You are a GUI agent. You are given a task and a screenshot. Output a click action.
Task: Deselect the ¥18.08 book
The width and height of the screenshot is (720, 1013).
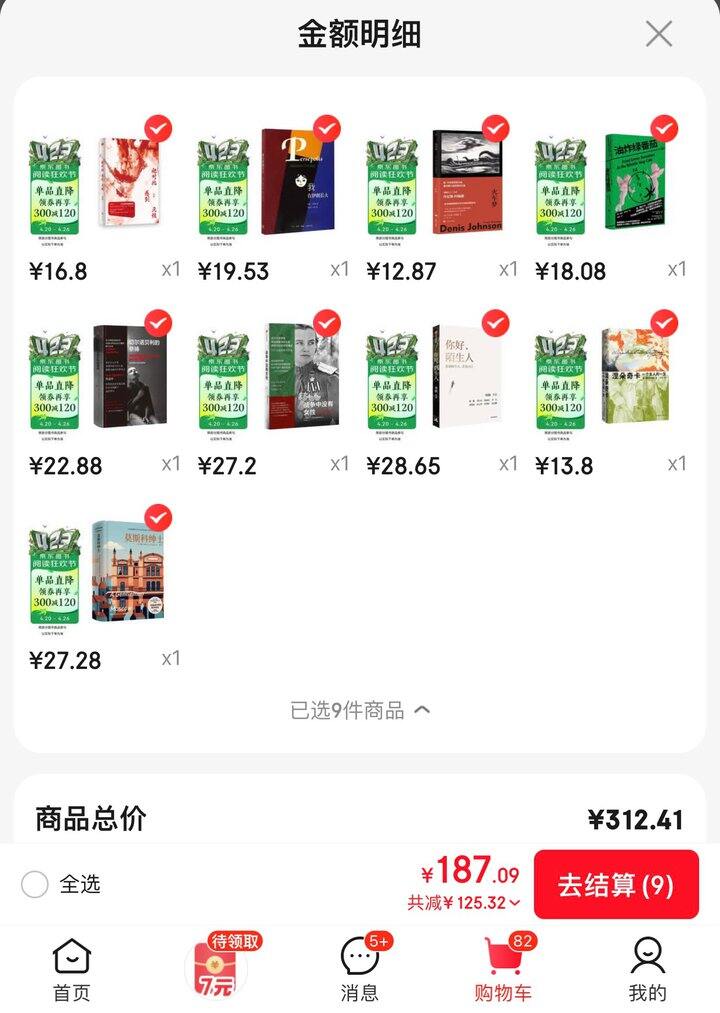(x=665, y=129)
